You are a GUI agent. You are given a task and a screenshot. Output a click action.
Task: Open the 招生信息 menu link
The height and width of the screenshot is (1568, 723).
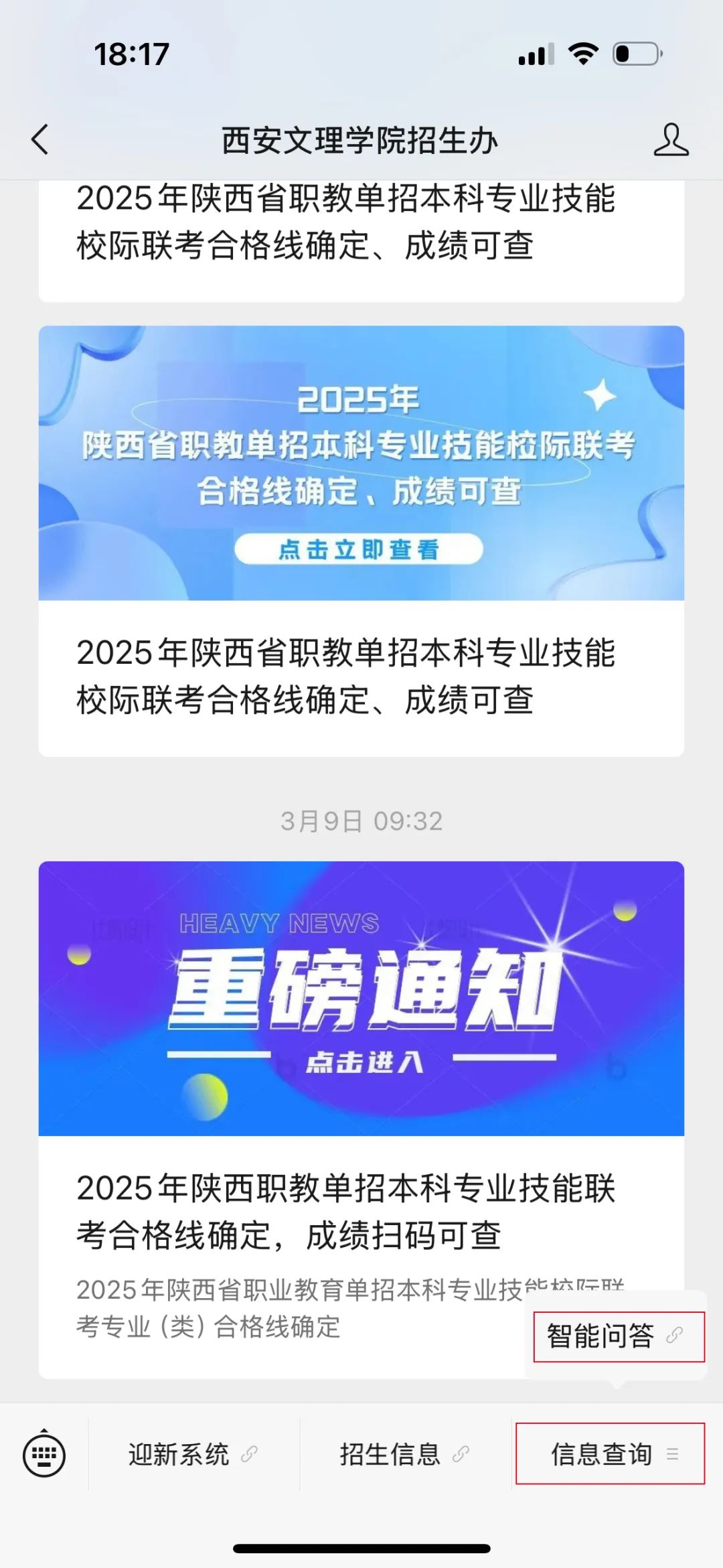[x=404, y=1454]
